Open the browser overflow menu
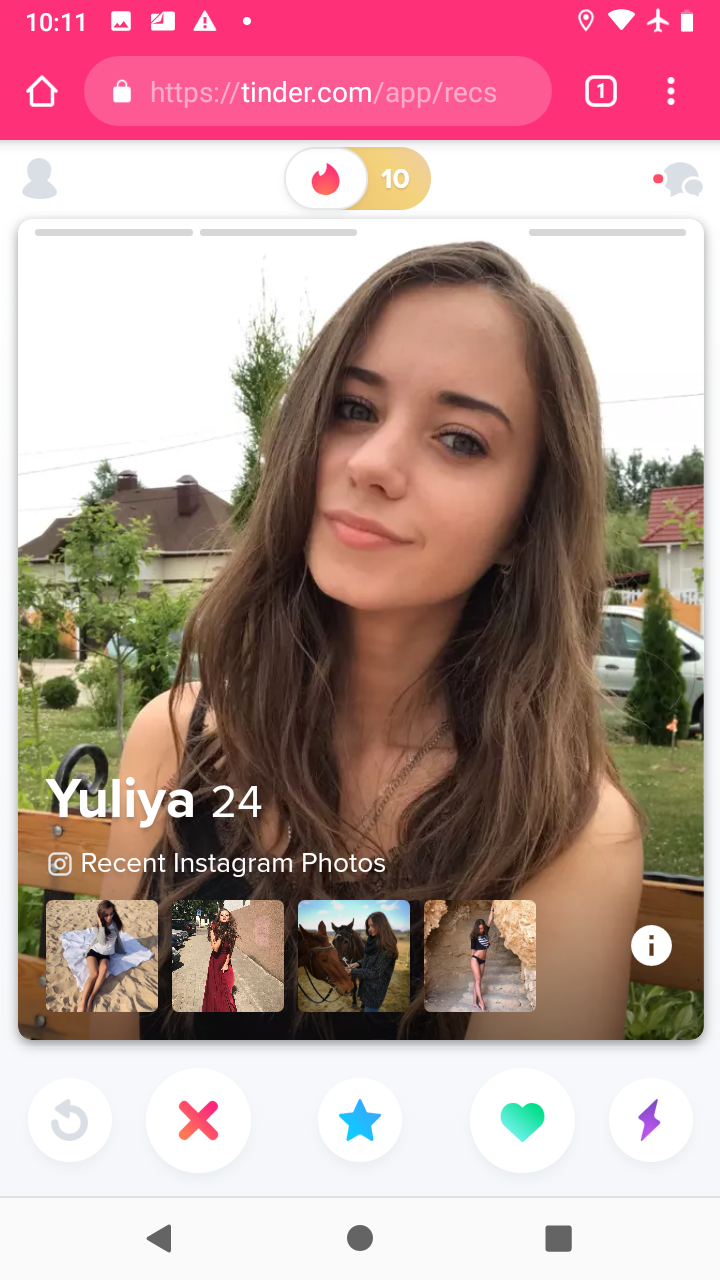This screenshot has height=1280, width=720. [671, 92]
